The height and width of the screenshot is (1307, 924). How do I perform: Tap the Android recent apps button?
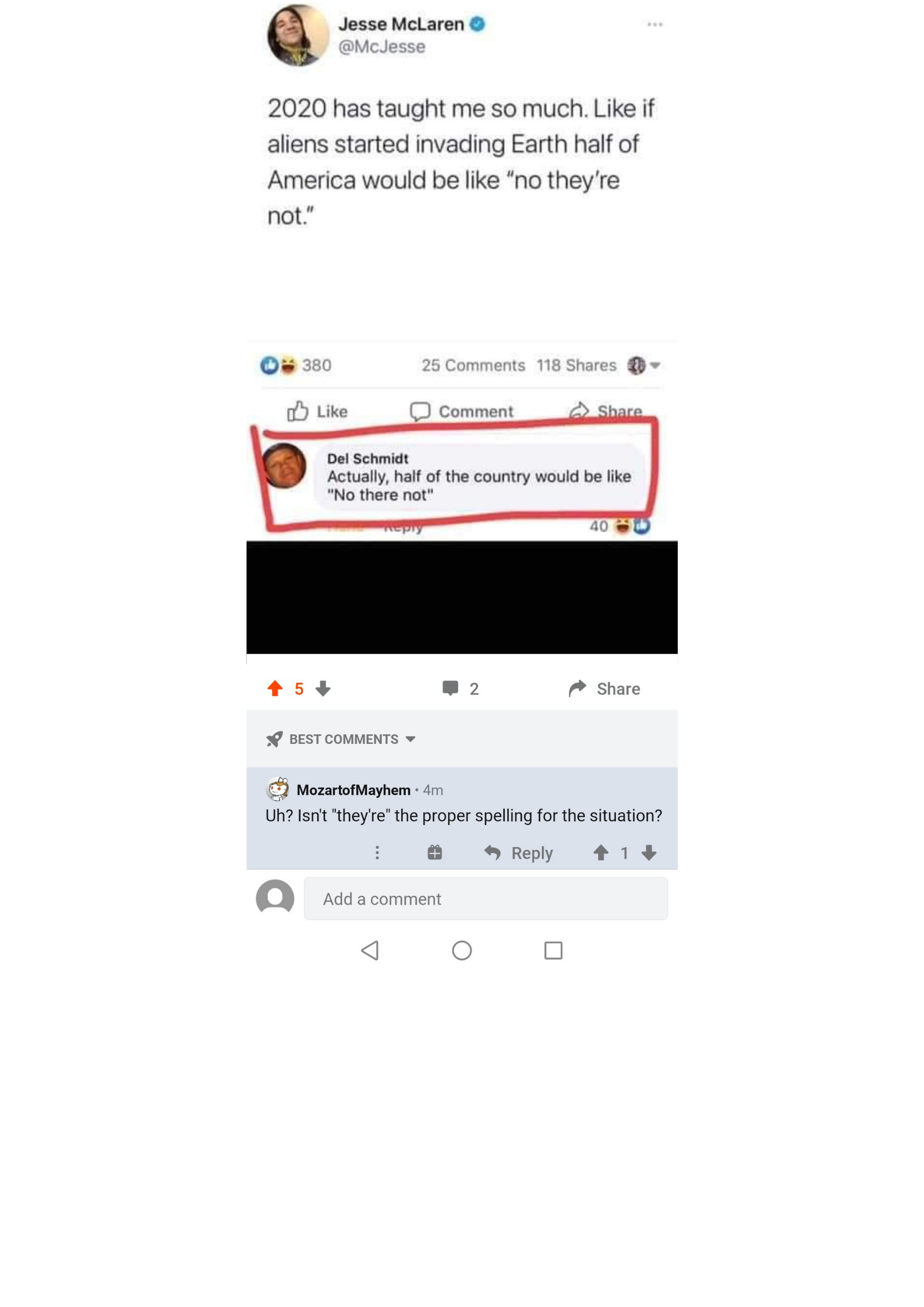click(553, 951)
